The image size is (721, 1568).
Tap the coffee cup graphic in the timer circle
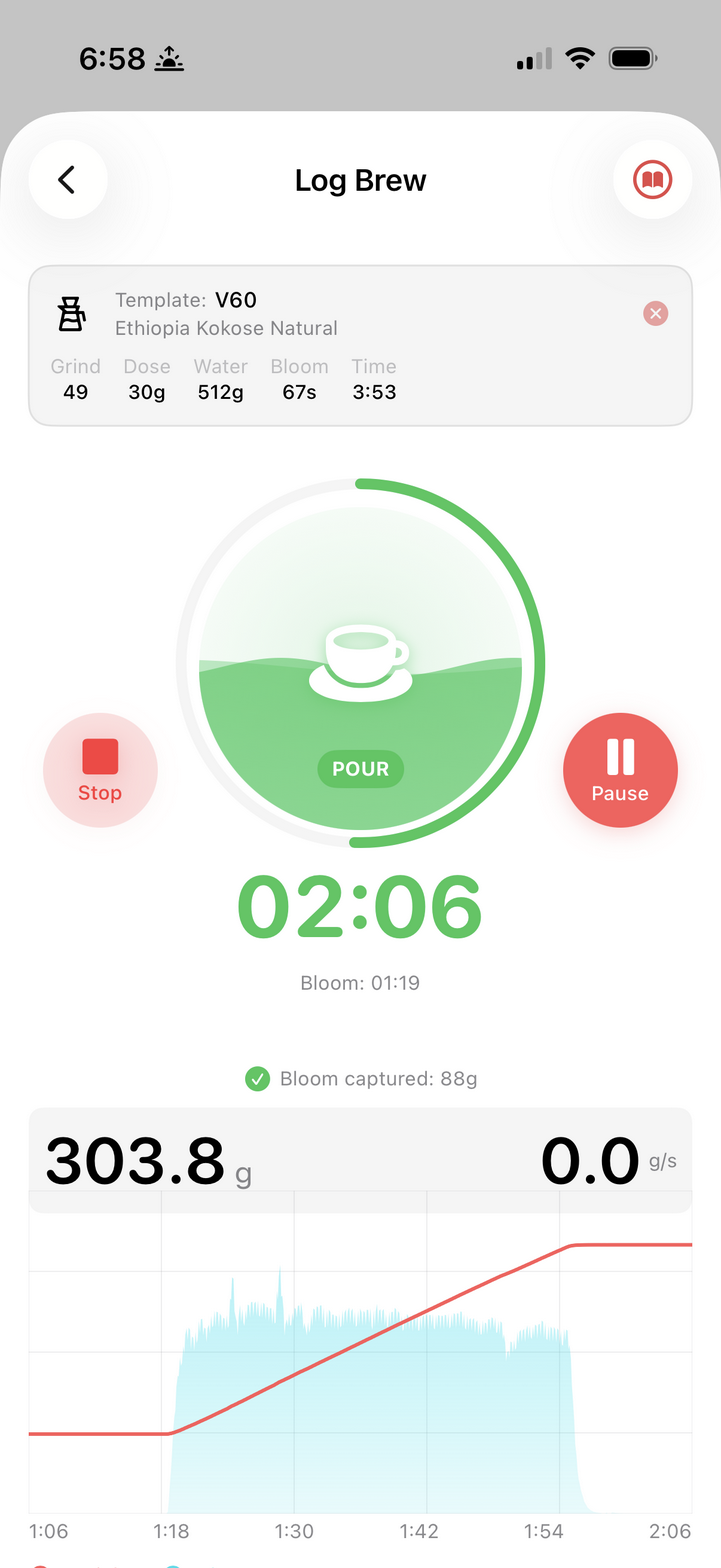[x=360, y=660]
